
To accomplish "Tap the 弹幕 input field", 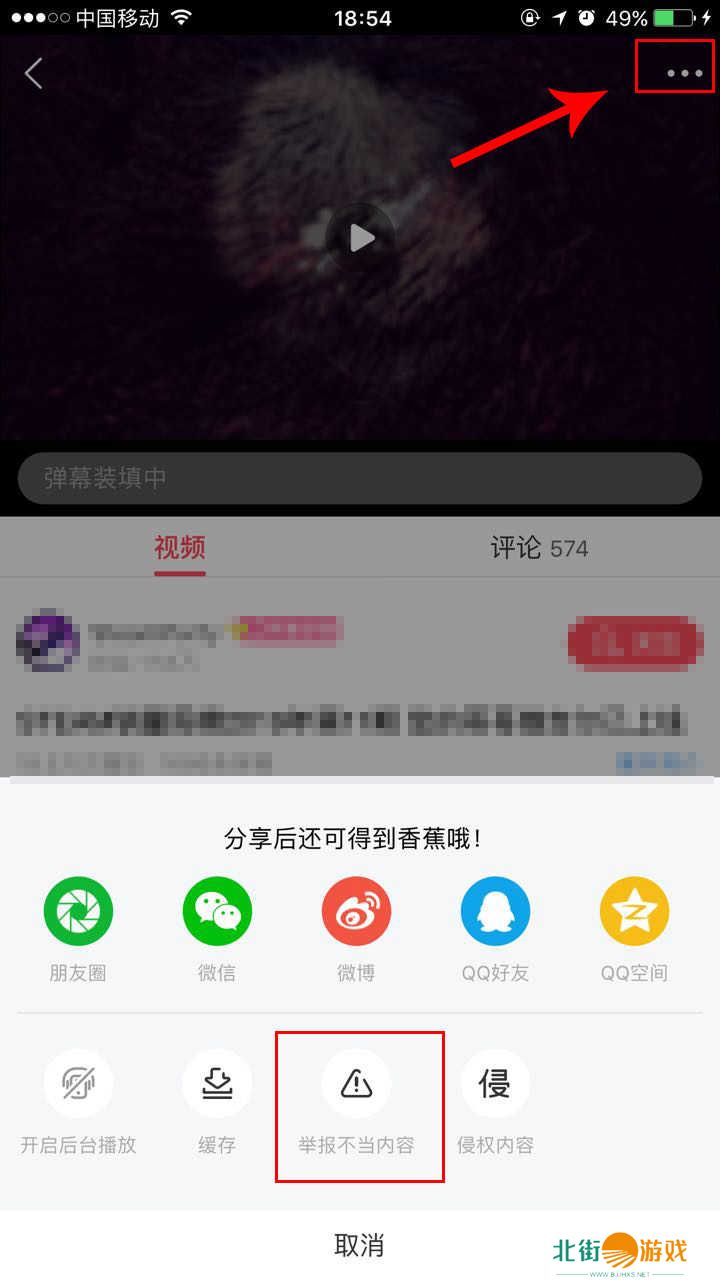I will click(360, 478).
